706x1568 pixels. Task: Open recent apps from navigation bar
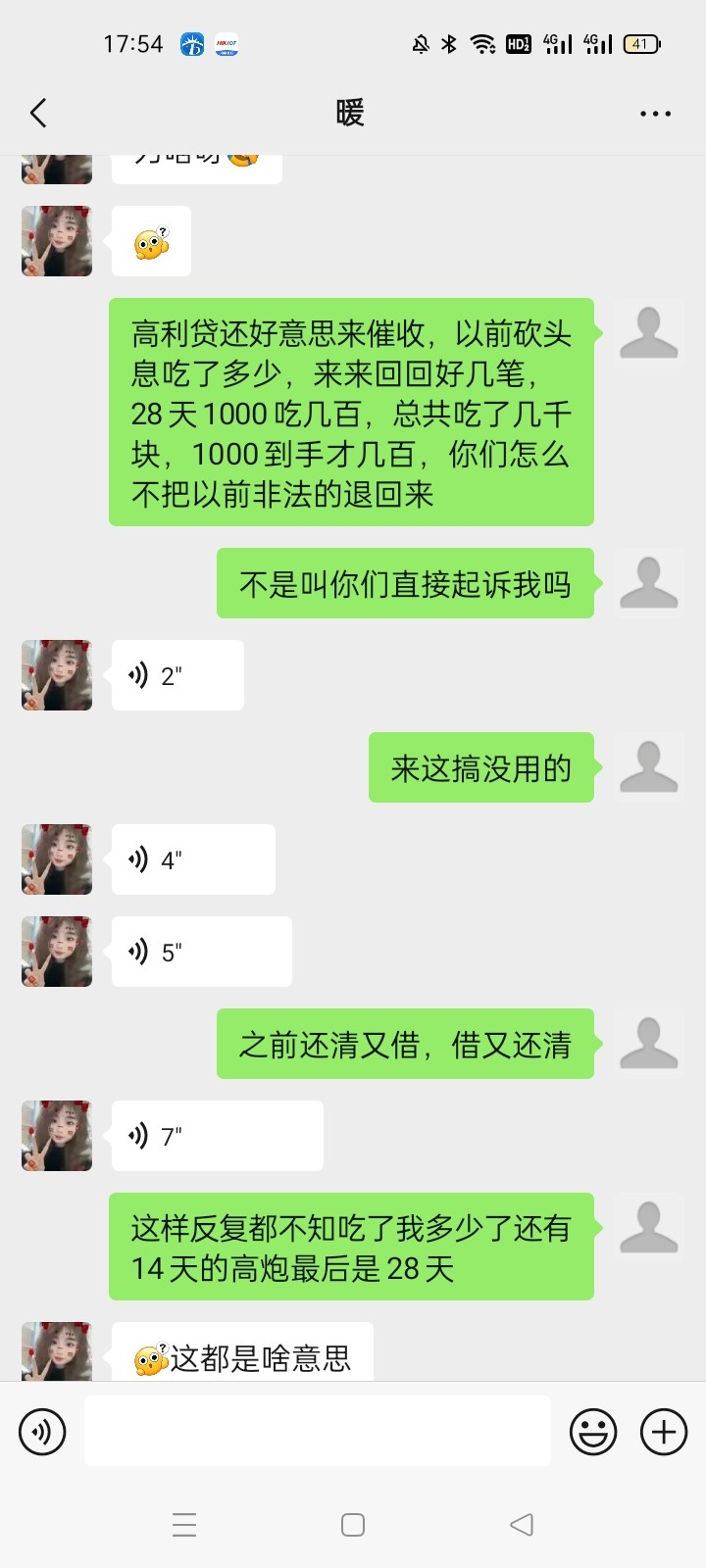184,1525
